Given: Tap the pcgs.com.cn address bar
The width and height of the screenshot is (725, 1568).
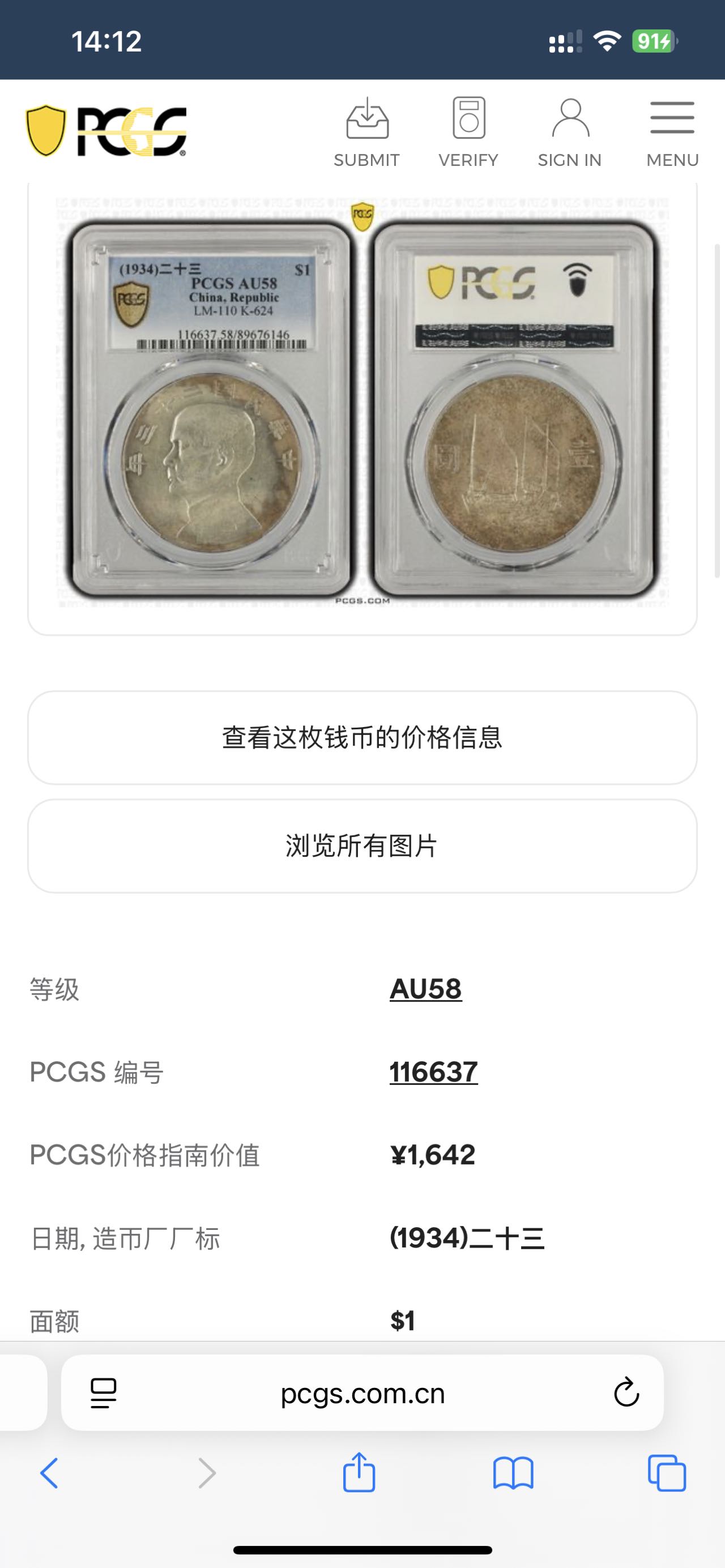Looking at the screenshot, I should pyautogui.click(x=362, y=1392).
